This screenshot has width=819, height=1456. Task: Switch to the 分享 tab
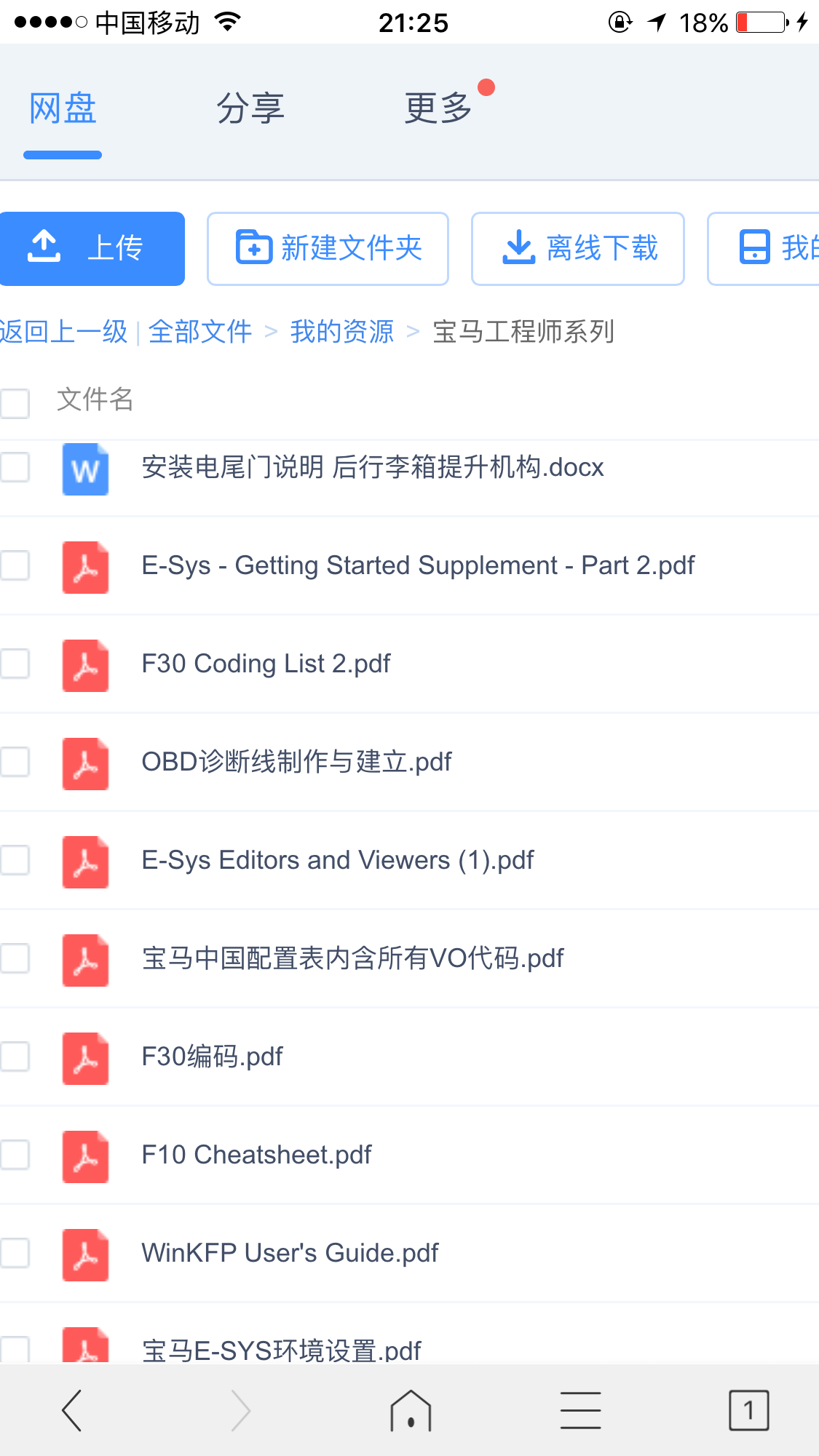pos(250,109)
